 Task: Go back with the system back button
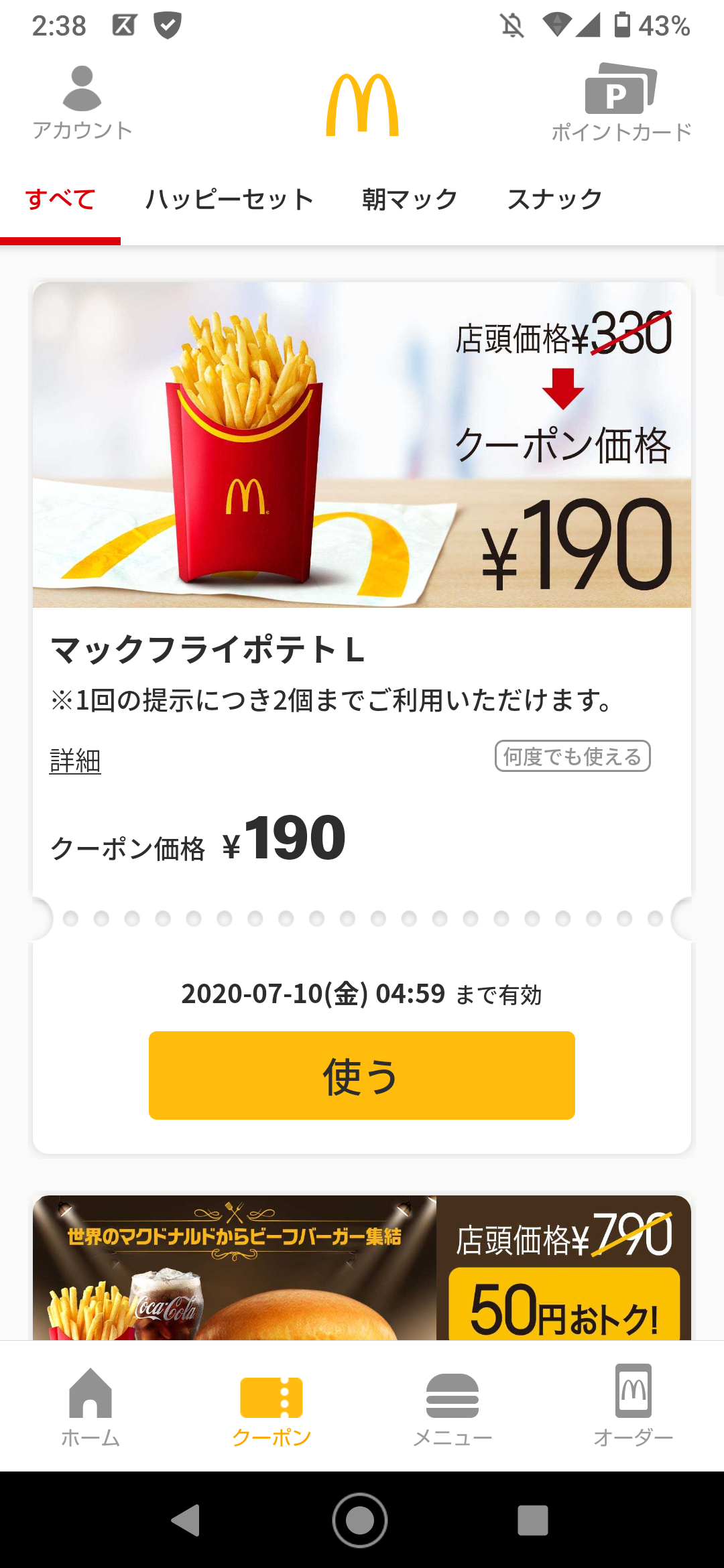coord(186,1520)
